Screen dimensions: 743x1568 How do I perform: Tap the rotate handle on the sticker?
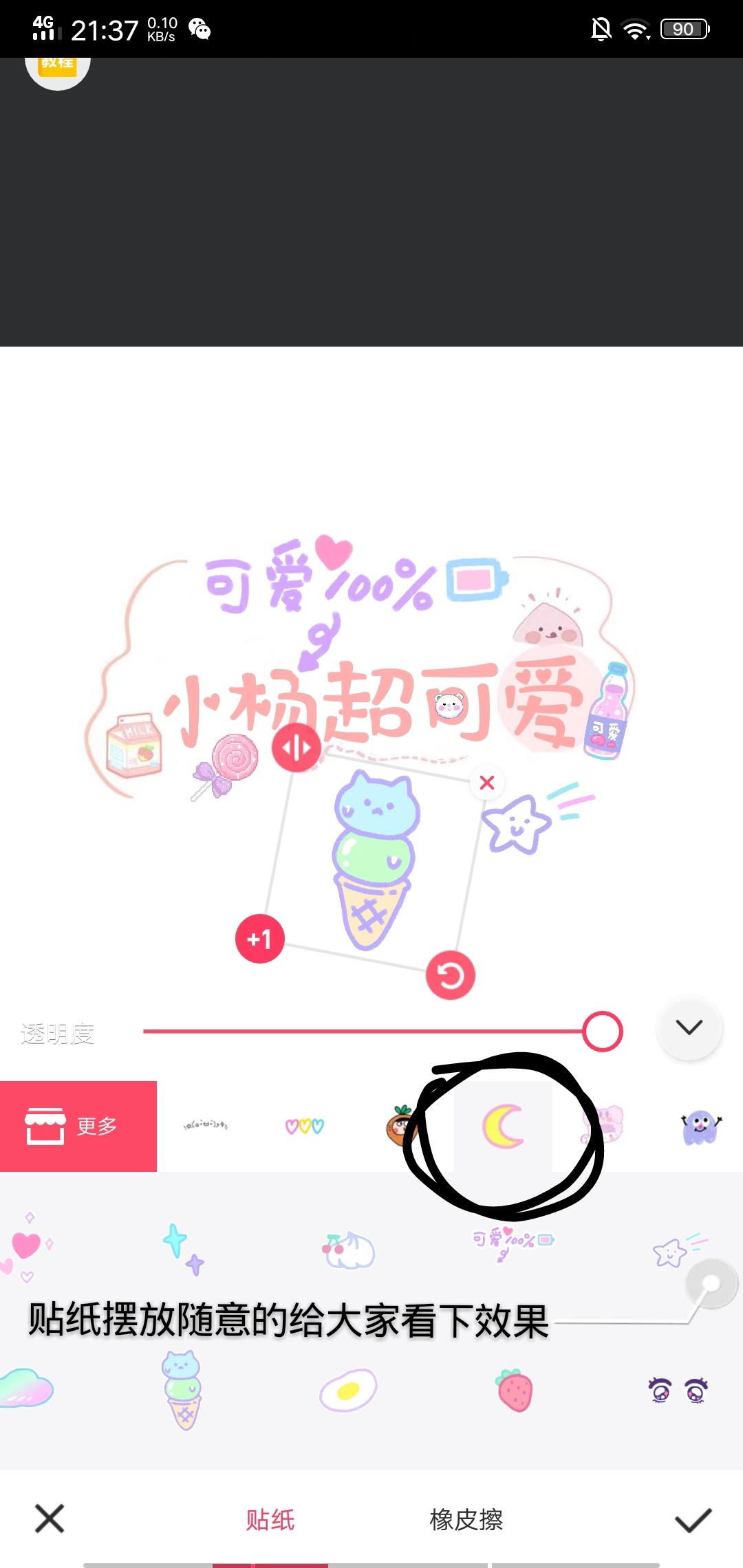coord(451,975)
